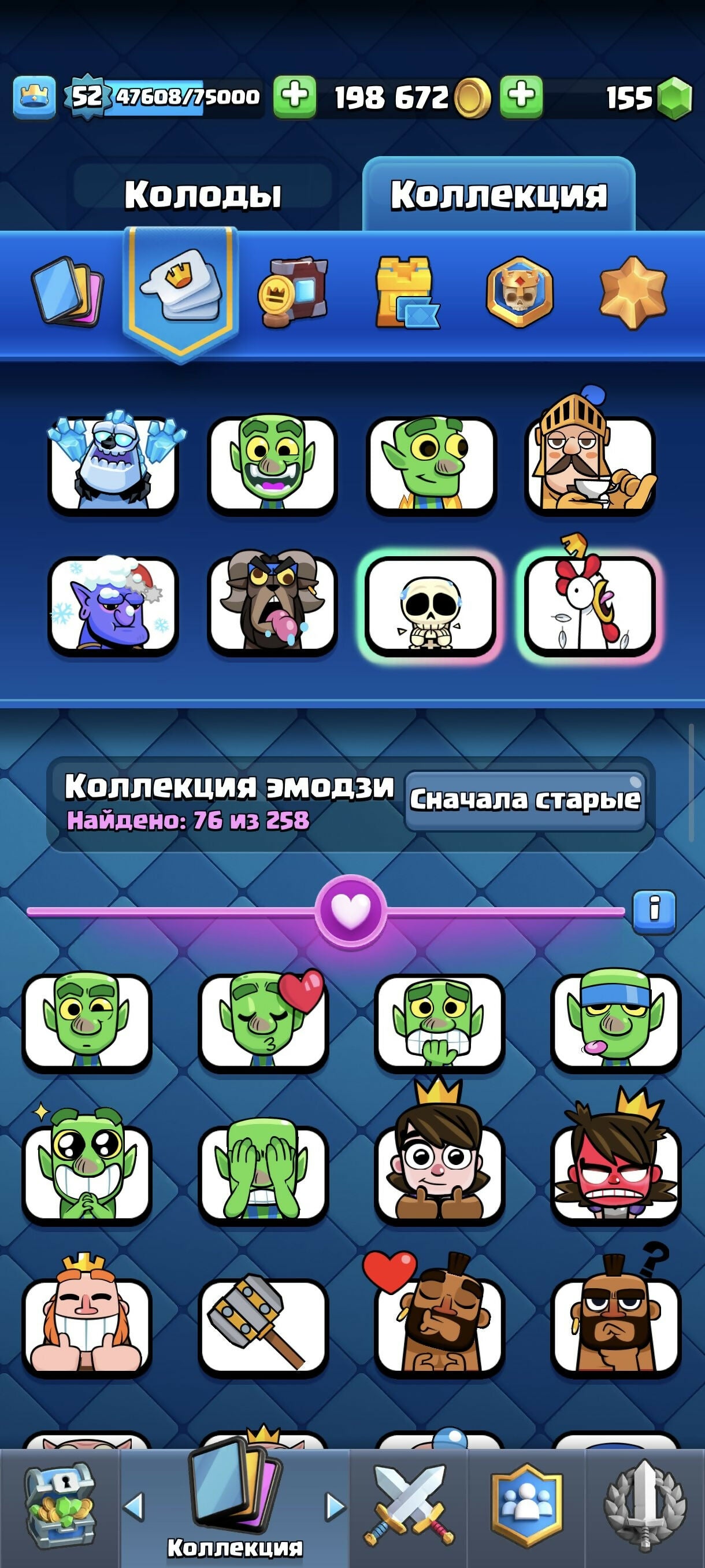
Task: Select the Ice Golem emoji in deck
Action: tap(113, 464)
